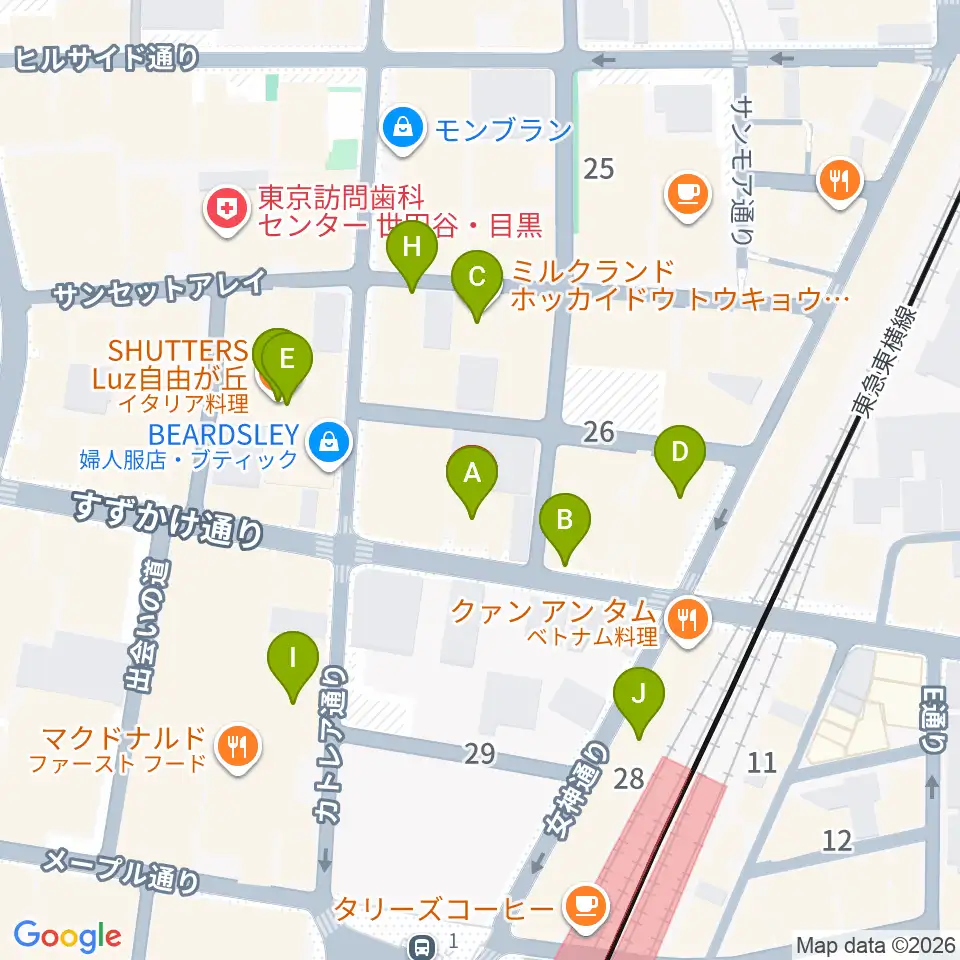Open the マクドナルド restaurant pin

pos(238,748)
